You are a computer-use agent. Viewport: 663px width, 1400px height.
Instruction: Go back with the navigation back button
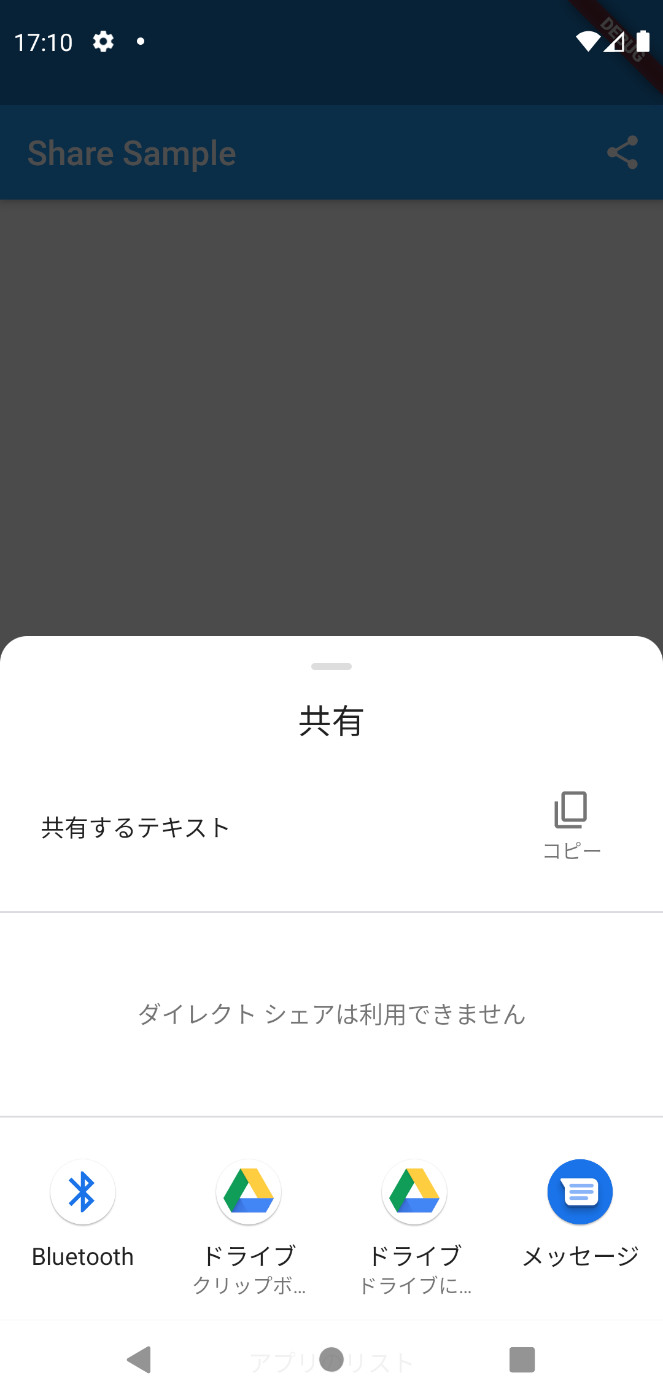pyautogui.click(x=139, y=1359)
